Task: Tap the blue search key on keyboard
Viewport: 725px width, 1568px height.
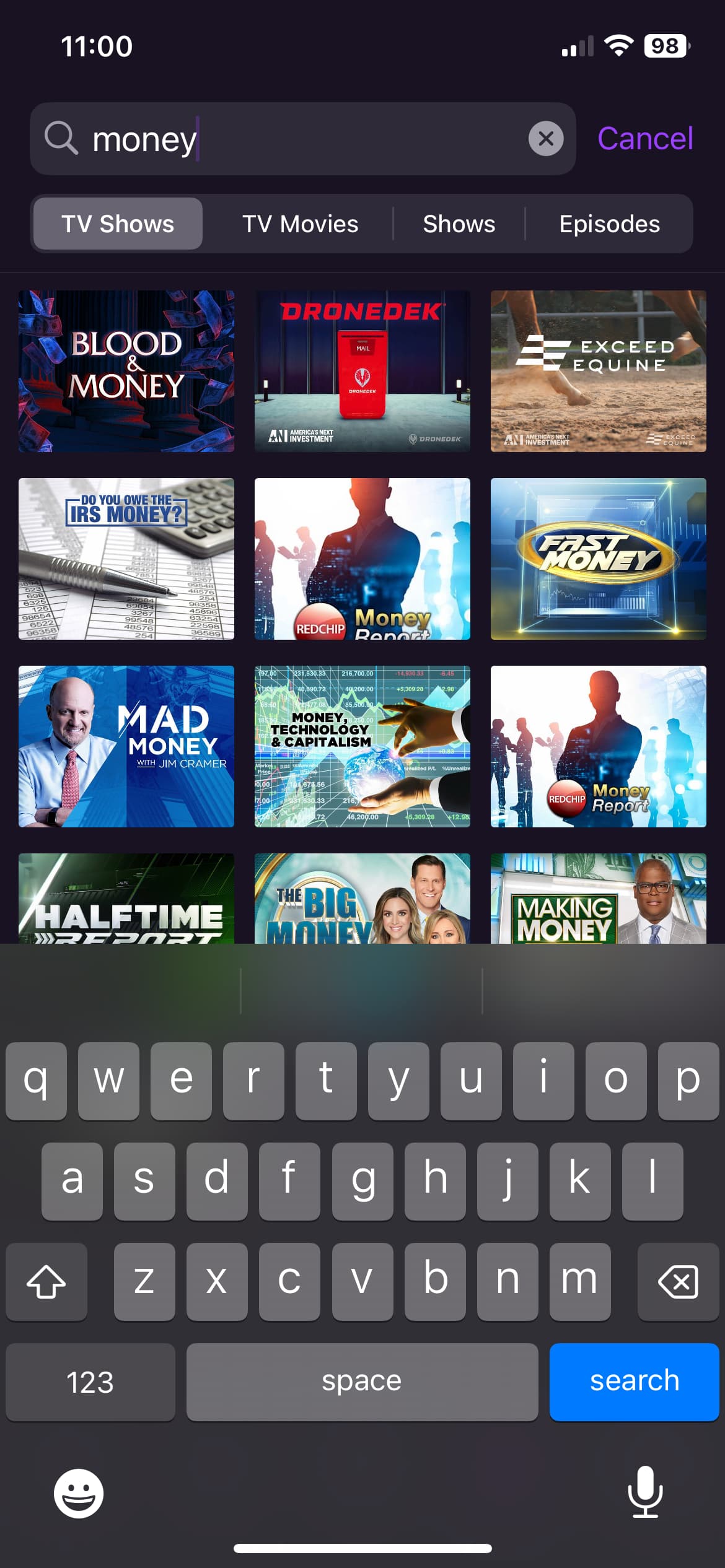Action: [633, 1382]
